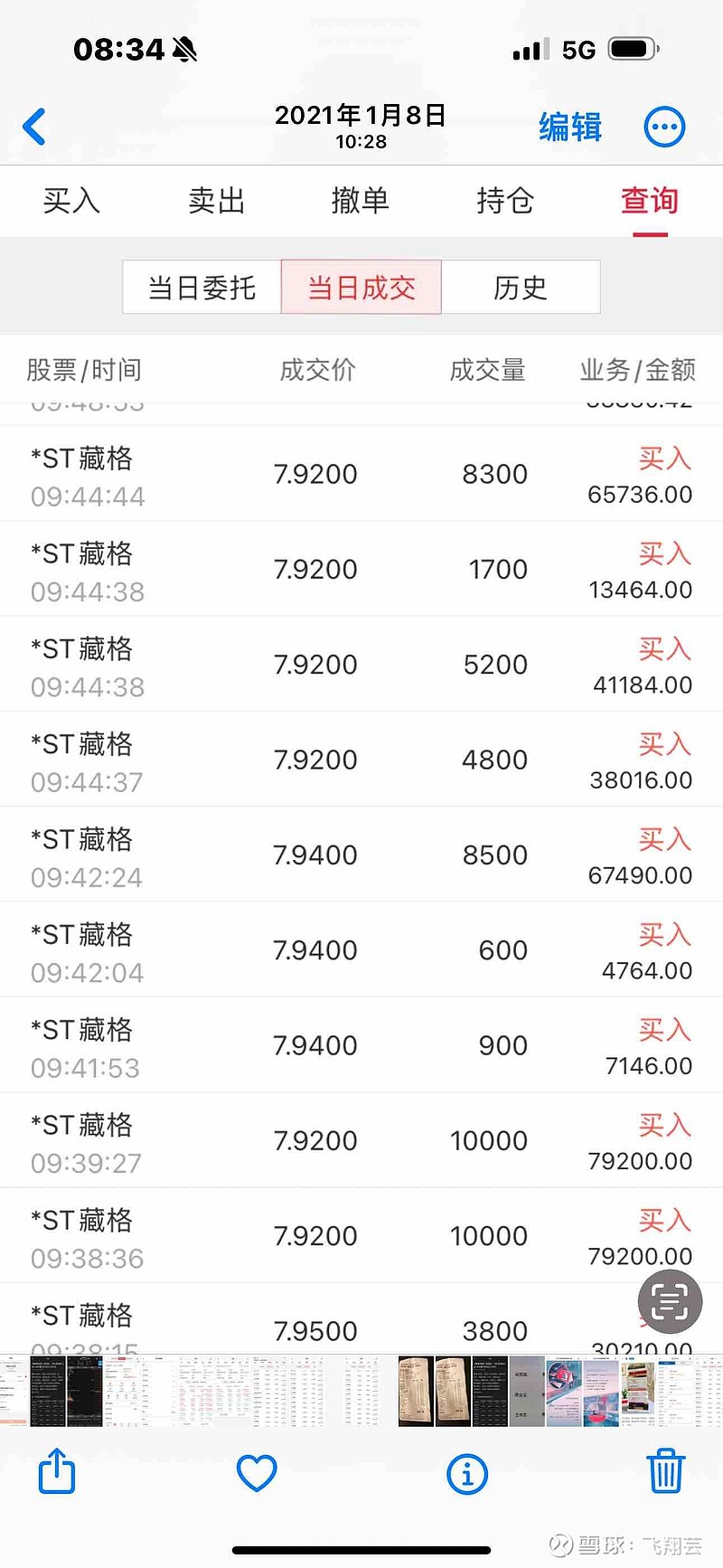Open the 持仓 tab
Screen dimensions: 723x1568
coord(504,201)
